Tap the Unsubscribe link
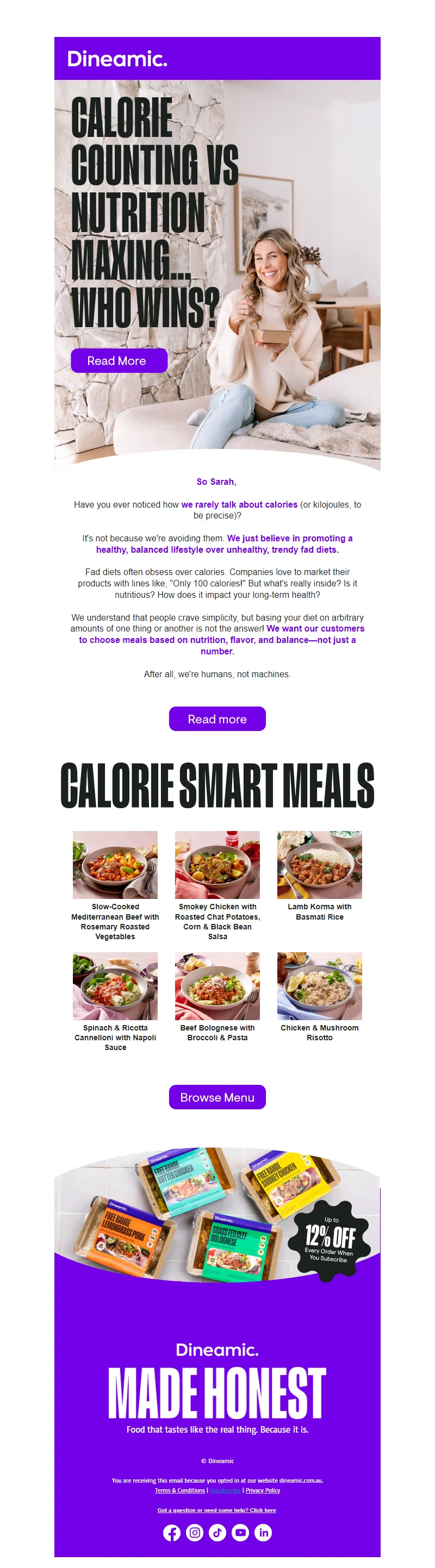 pos(225,1490)
